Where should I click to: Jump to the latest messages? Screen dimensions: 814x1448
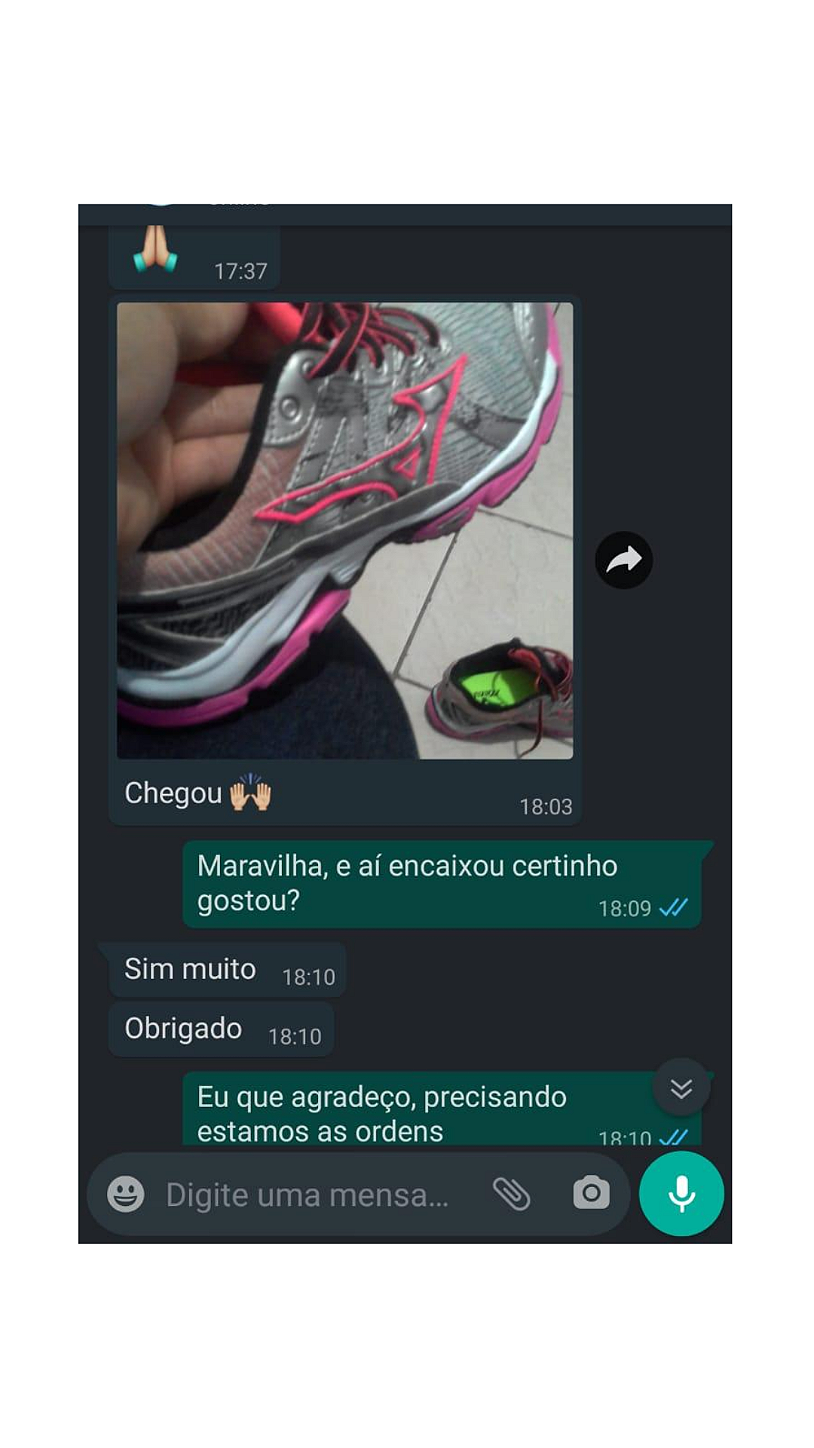coord(681,1088)
